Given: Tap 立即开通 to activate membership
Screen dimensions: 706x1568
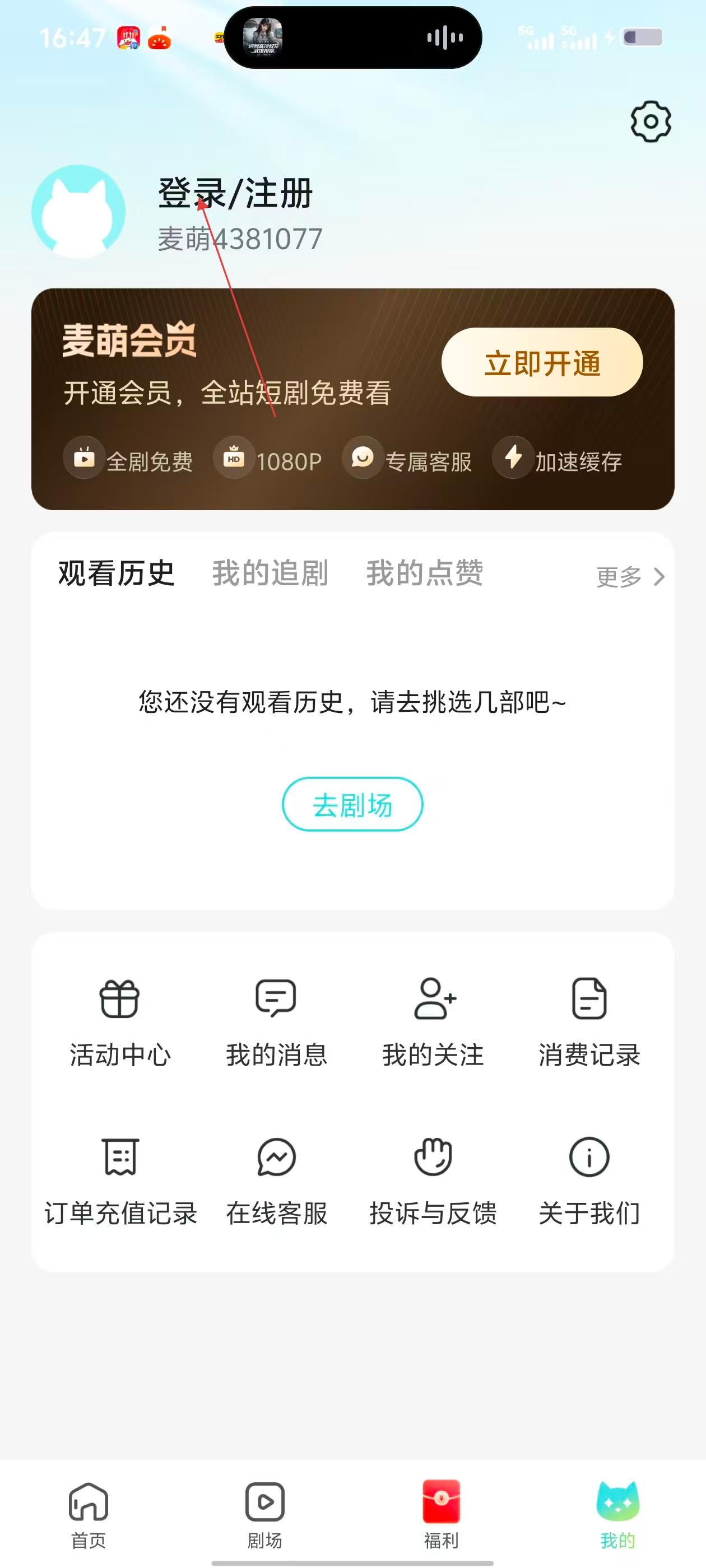Looking at the screenshot, I should click(541, 363).
